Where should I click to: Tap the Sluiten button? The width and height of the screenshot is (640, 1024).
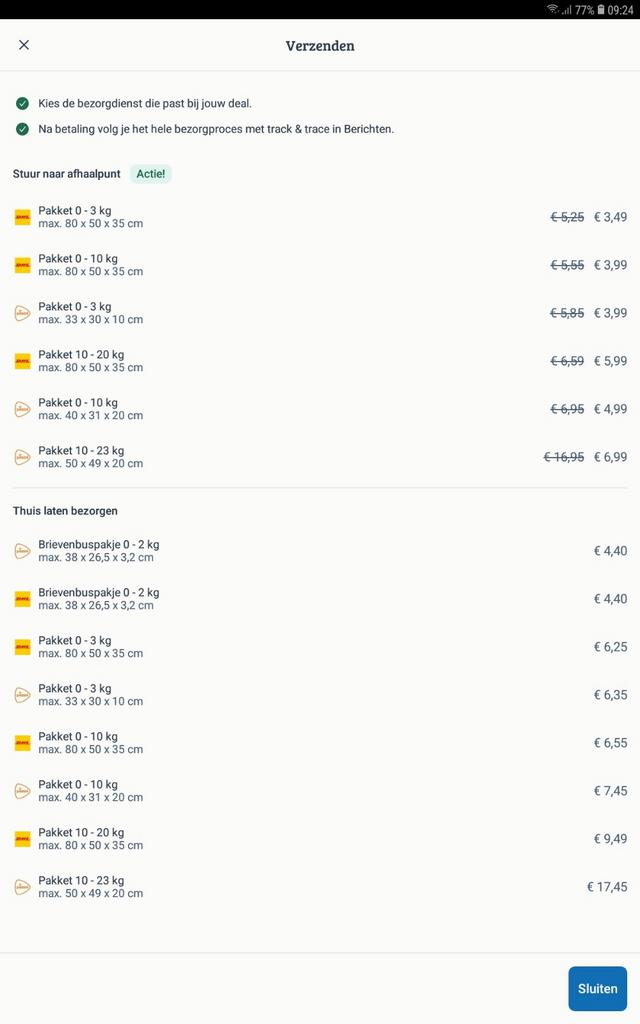[x=597, y=988]
